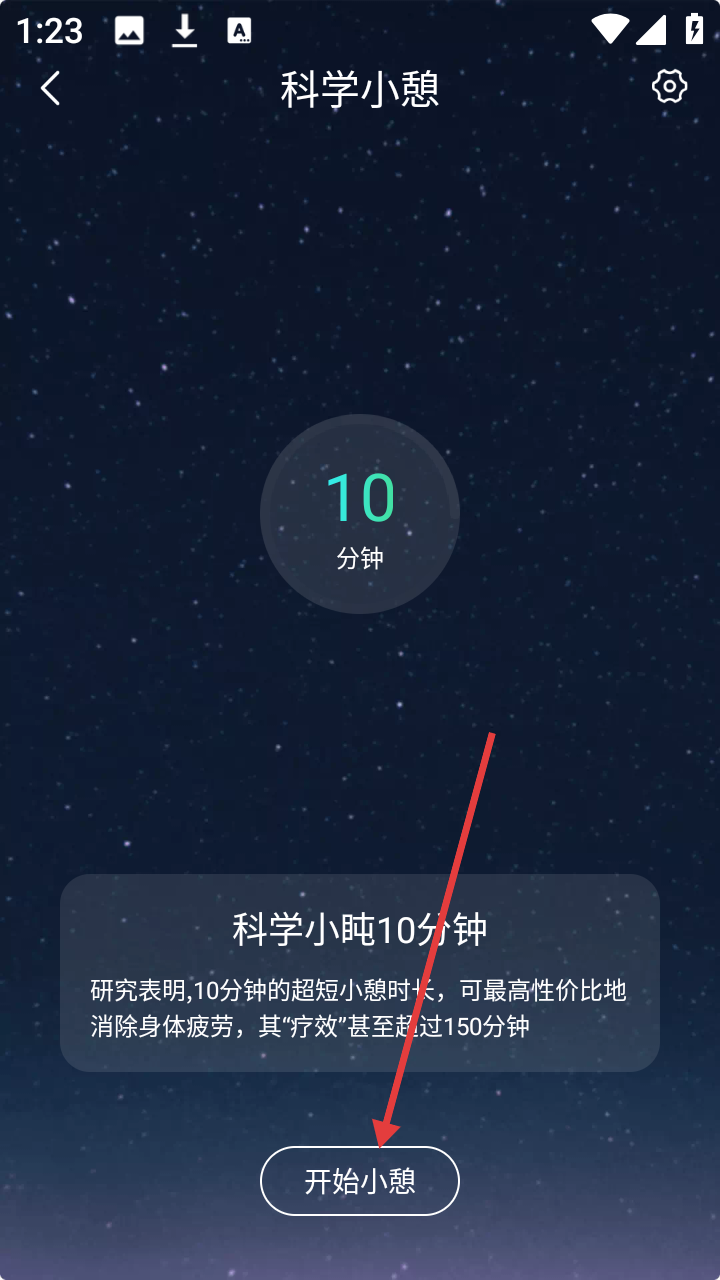Tap the 10 分钟 duration circle
Viewport: 720px width, 1280px height.
360,514
